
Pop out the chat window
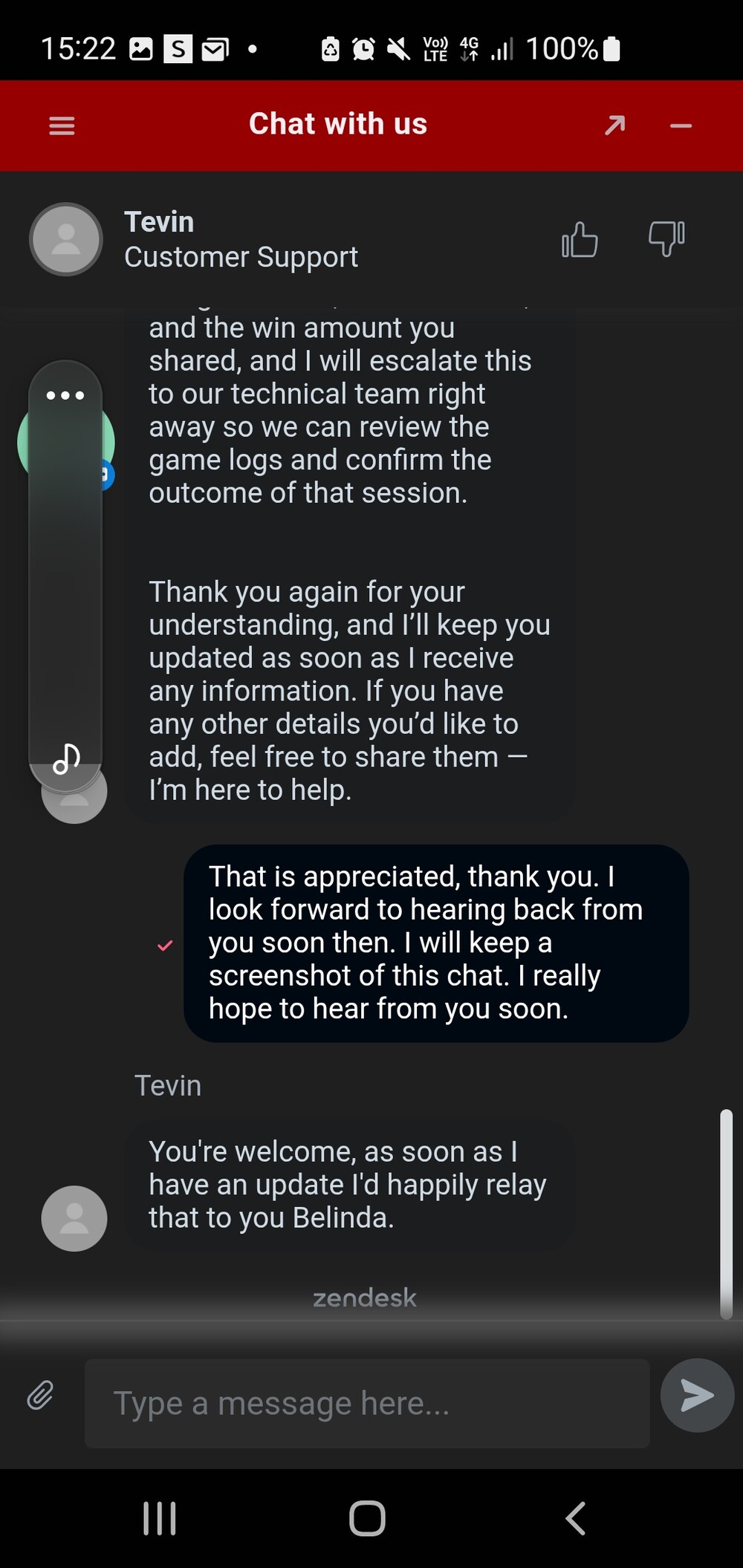coord(614,125)
